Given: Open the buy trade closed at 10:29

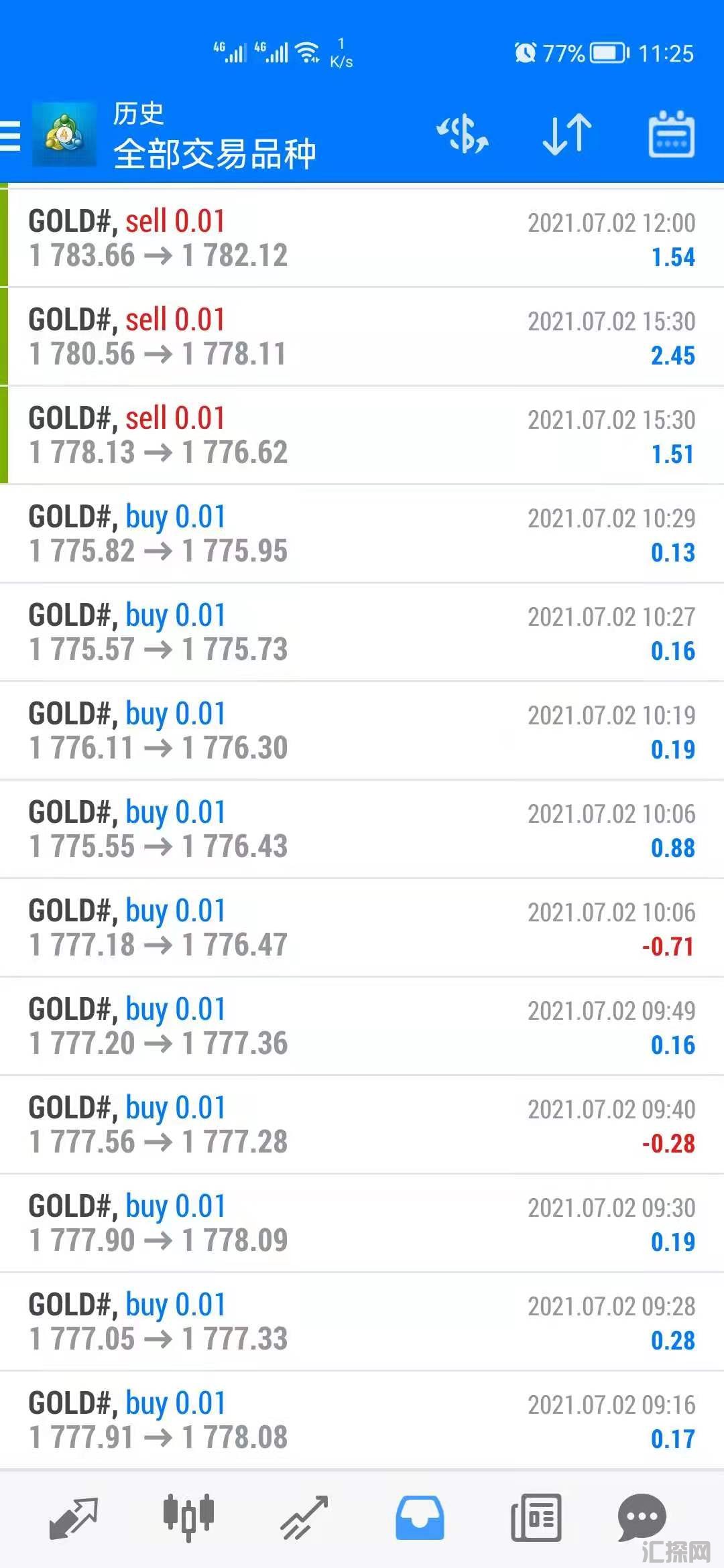Looking at the screenshot, I should 362,534.
